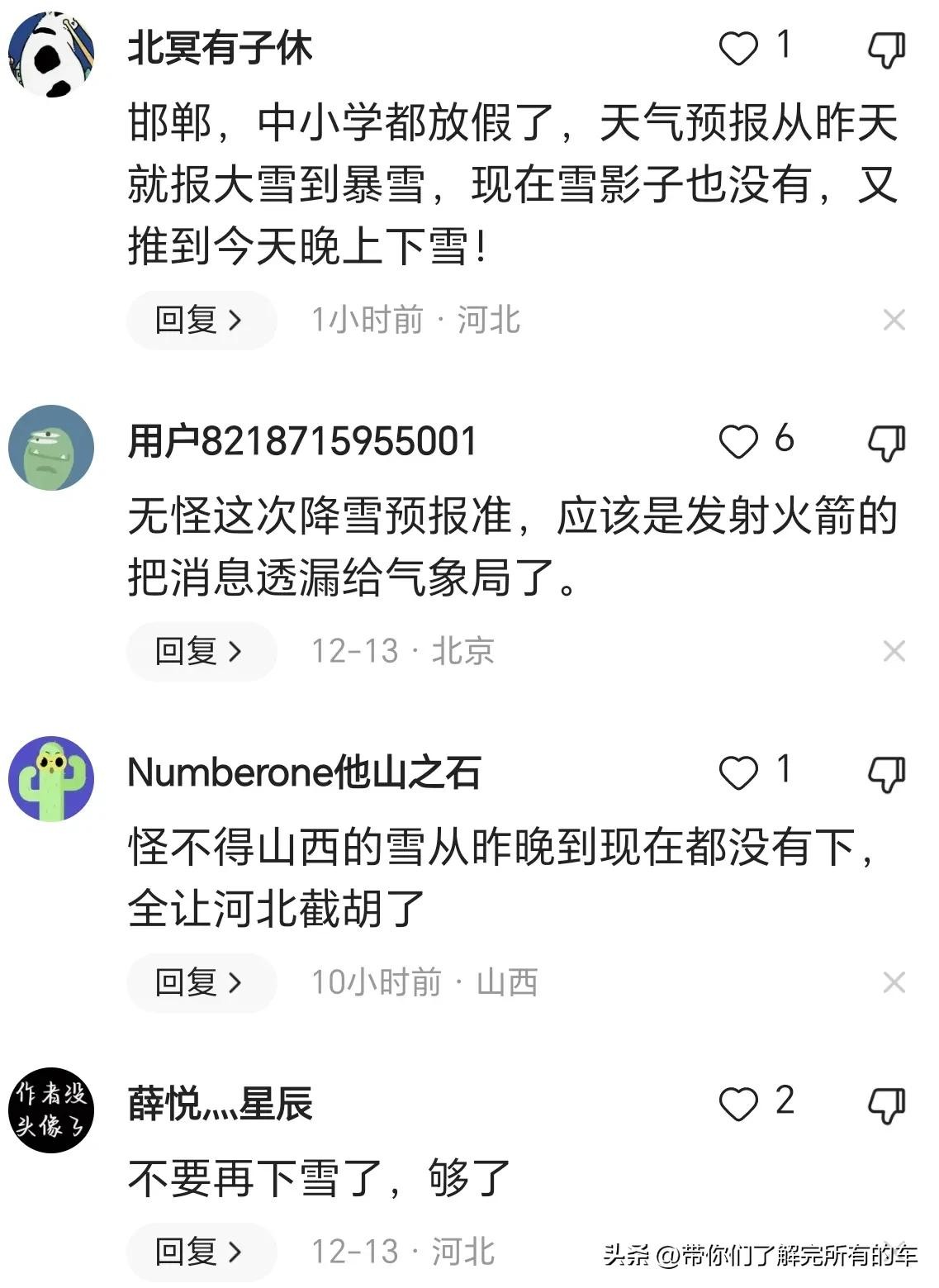
Task: Dislike the comment by 用户8218715955001
Action: [x=886, y=444]
